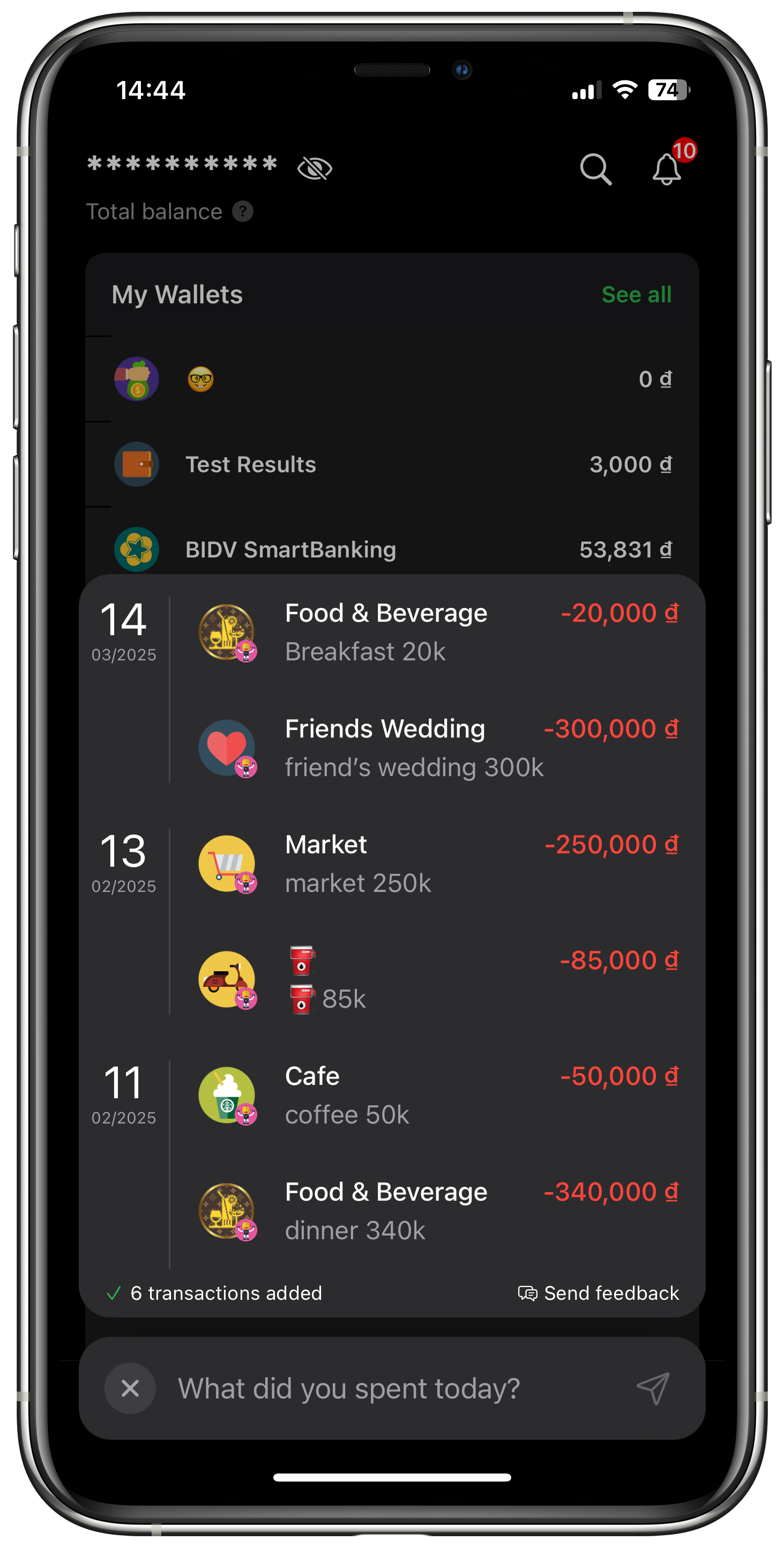Open the BIDV SmartBanking wallet
The image size is (784, 1548).
pos(392,549)
